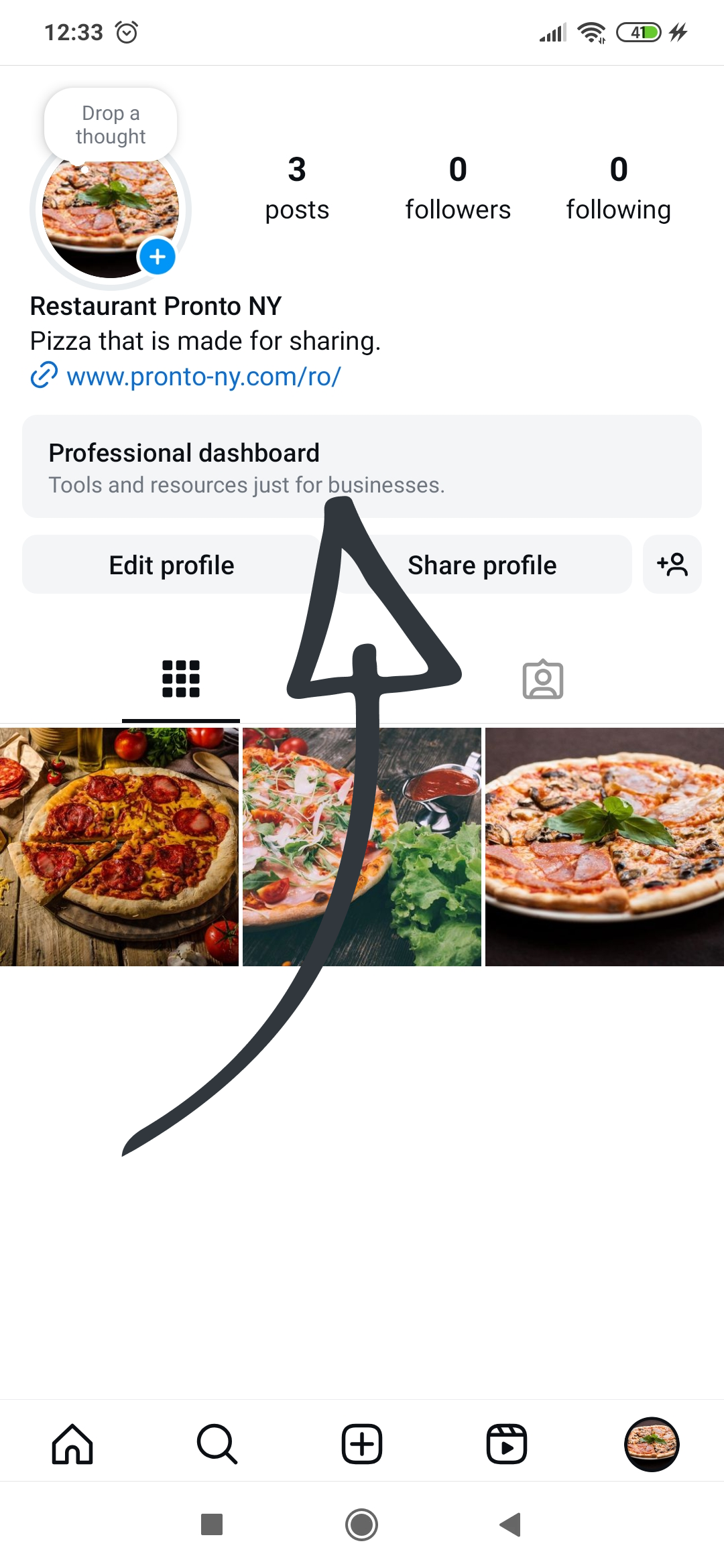Open the Discover people icon
Screen dimensions: 724x1568
[672, 564]
